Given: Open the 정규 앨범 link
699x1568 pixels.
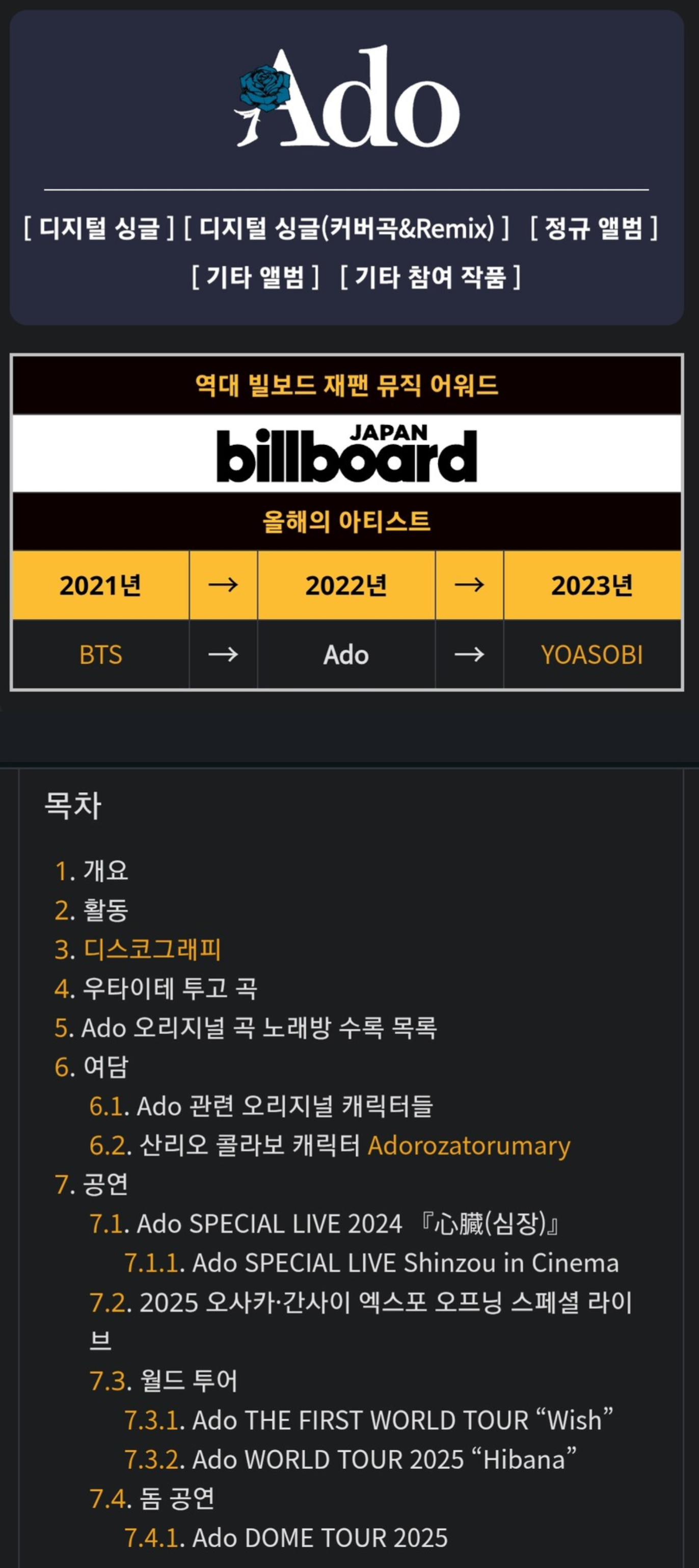Looking at the screenshot, I should [593, 228].
